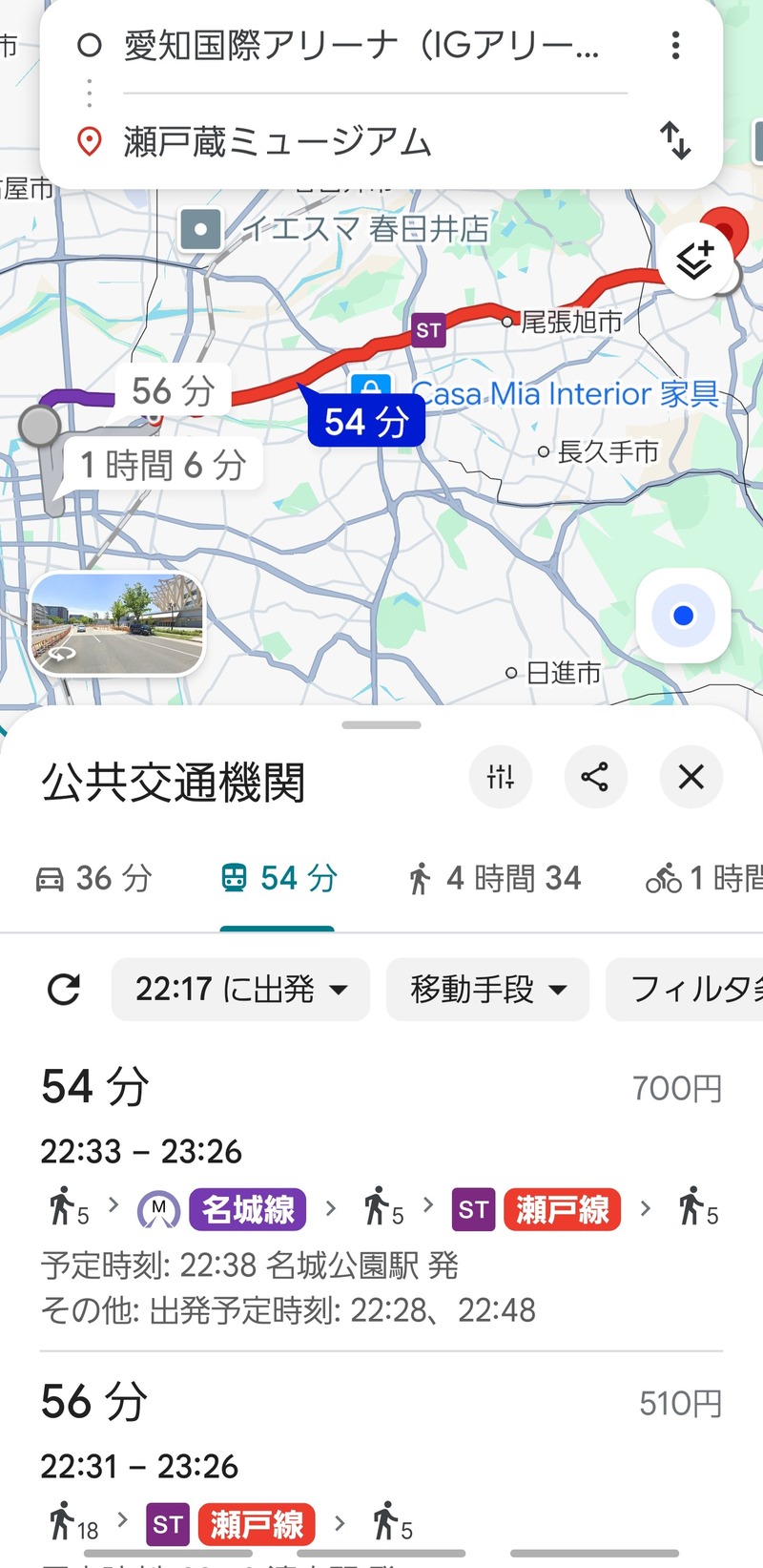Switch to the cycling tab

704,878
